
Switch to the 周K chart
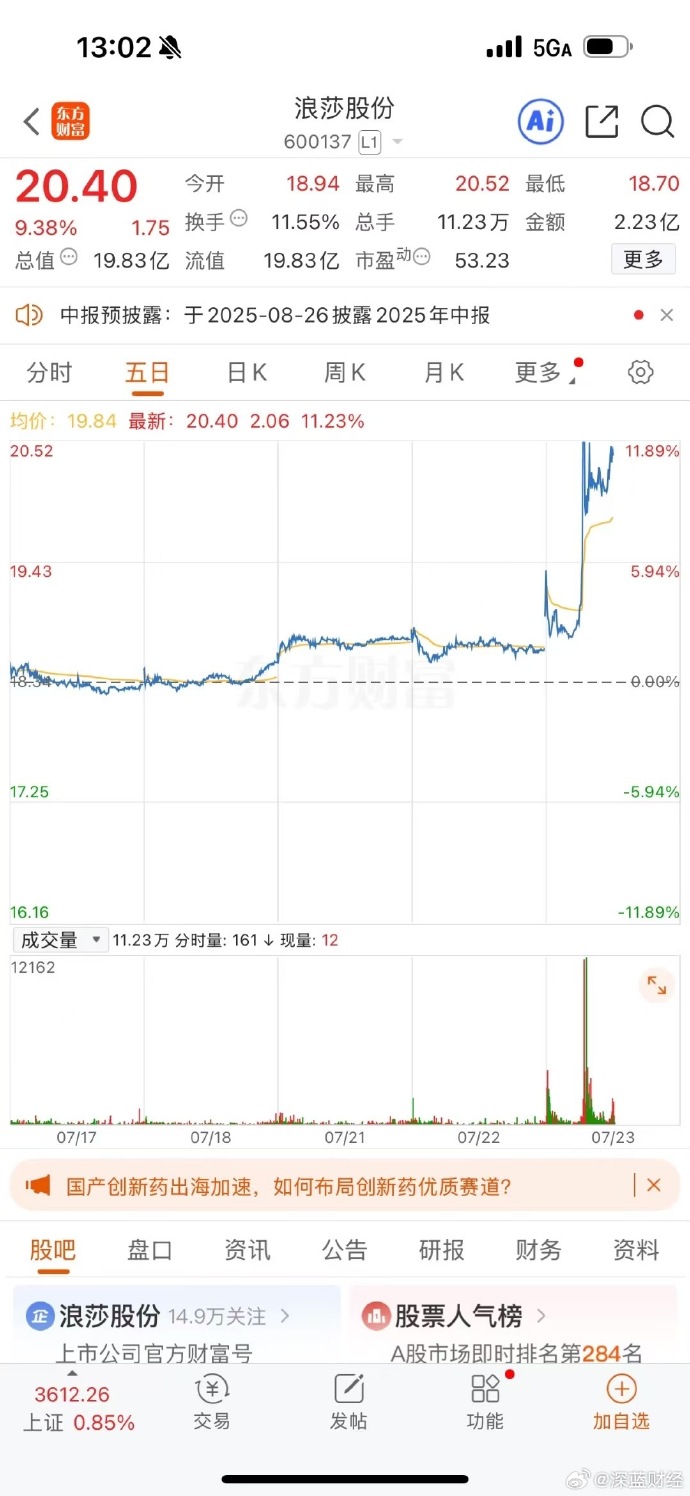(x=345, y=373)
